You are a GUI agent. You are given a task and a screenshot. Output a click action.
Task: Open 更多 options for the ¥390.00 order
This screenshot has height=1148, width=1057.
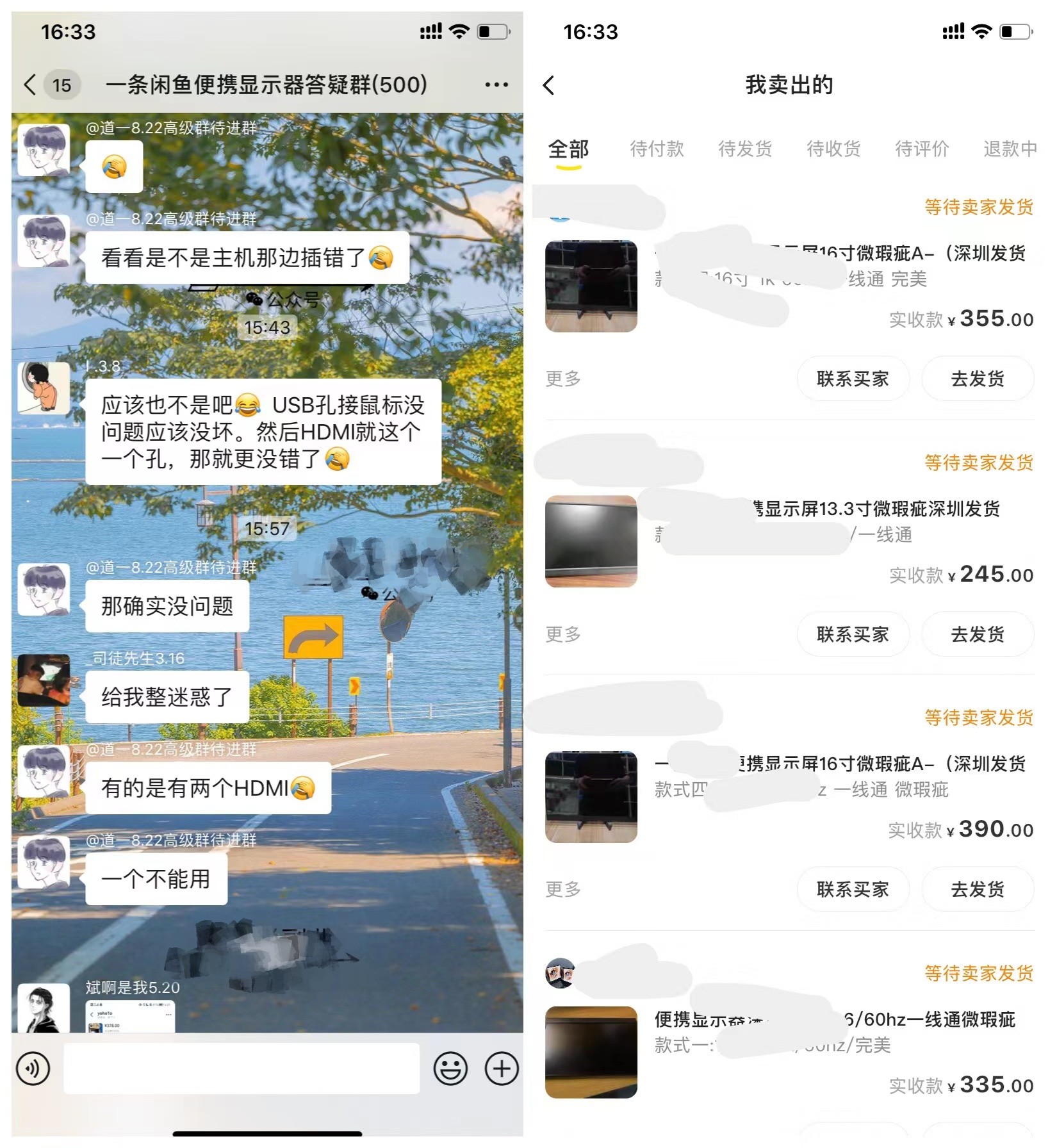tap(563, 889)
